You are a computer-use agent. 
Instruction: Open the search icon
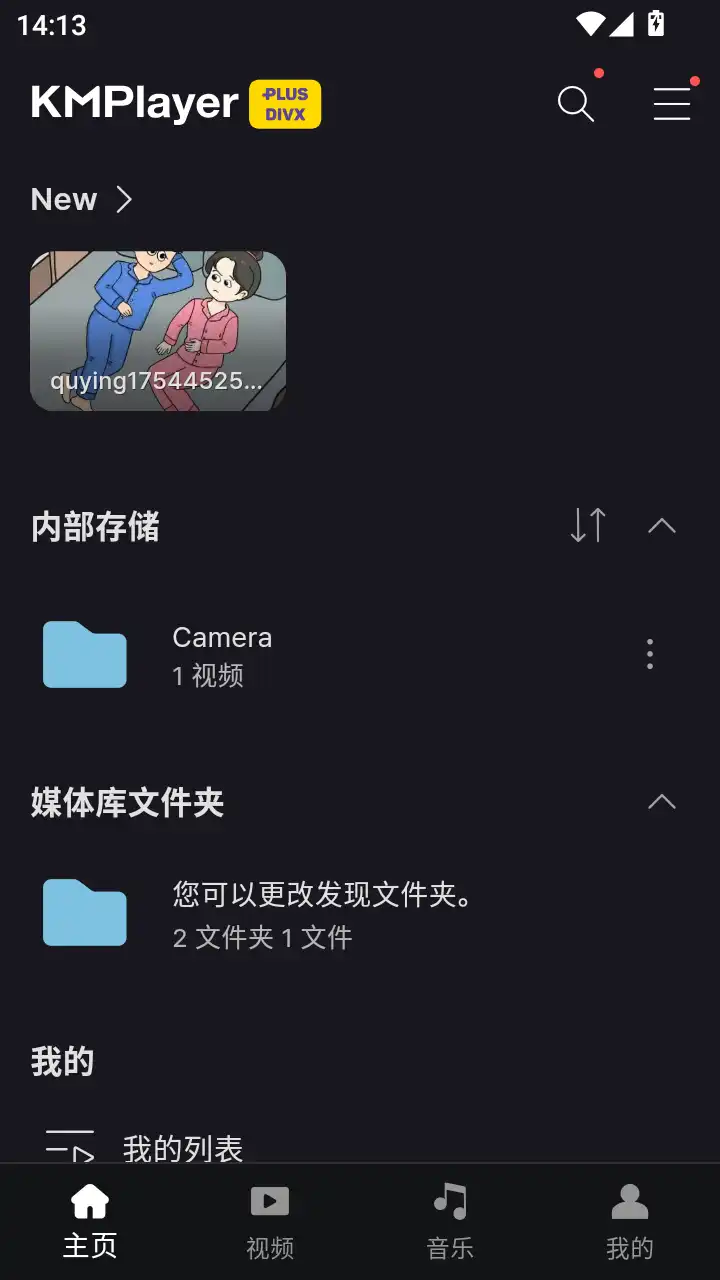click(x=575, y=103)
